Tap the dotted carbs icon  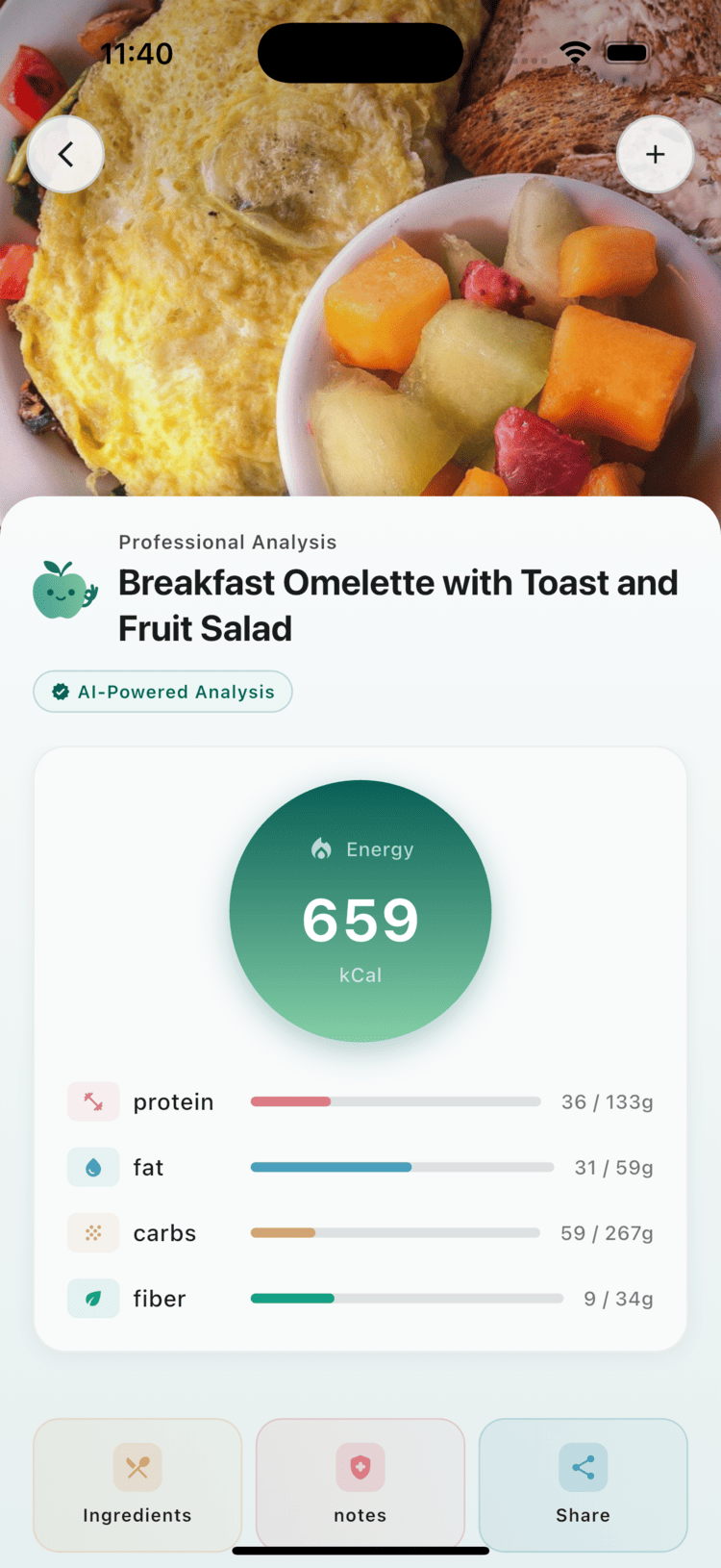coord(92,1232)
